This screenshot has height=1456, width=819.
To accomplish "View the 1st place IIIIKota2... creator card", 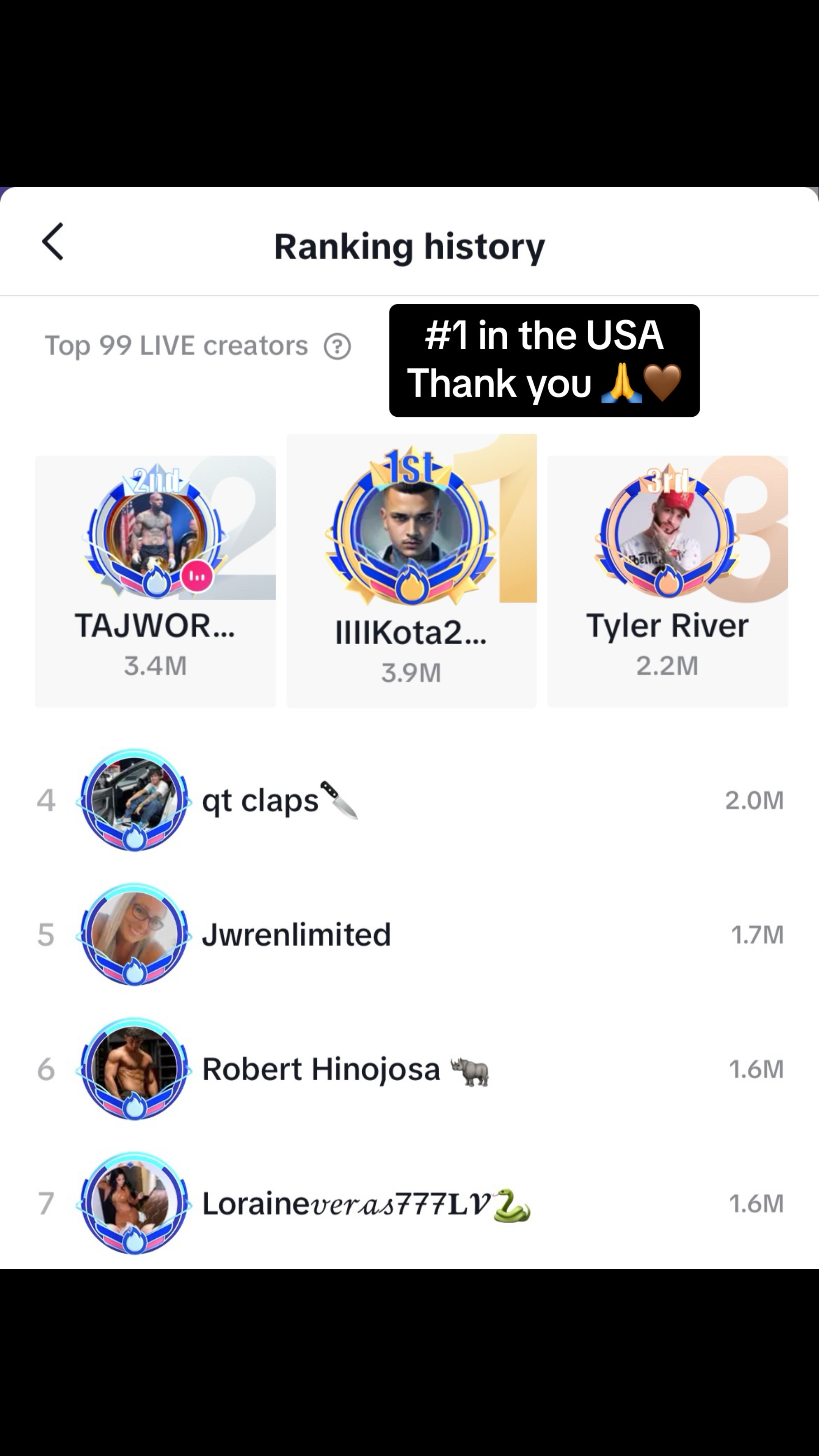I will tap(411, 571).
